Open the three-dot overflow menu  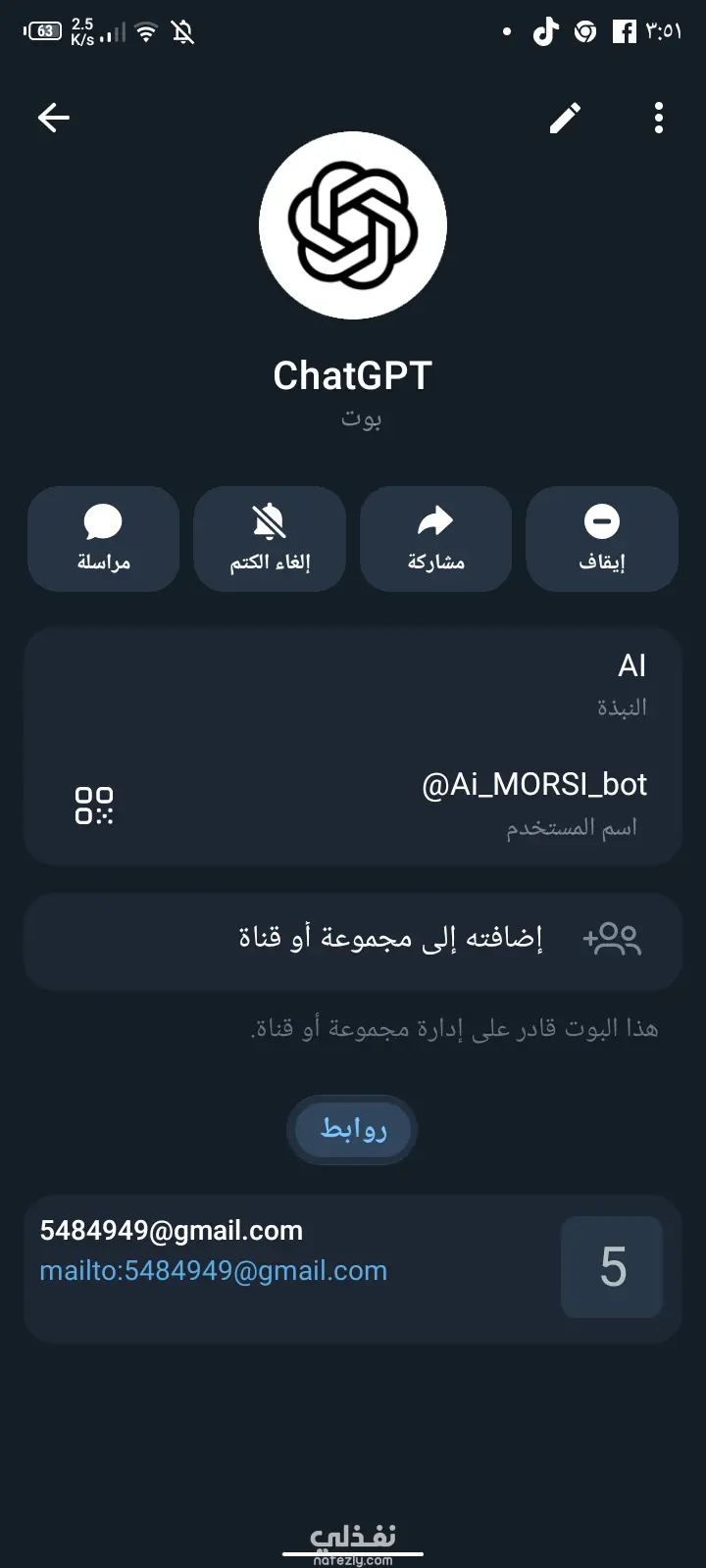click(x=658, y=119)
